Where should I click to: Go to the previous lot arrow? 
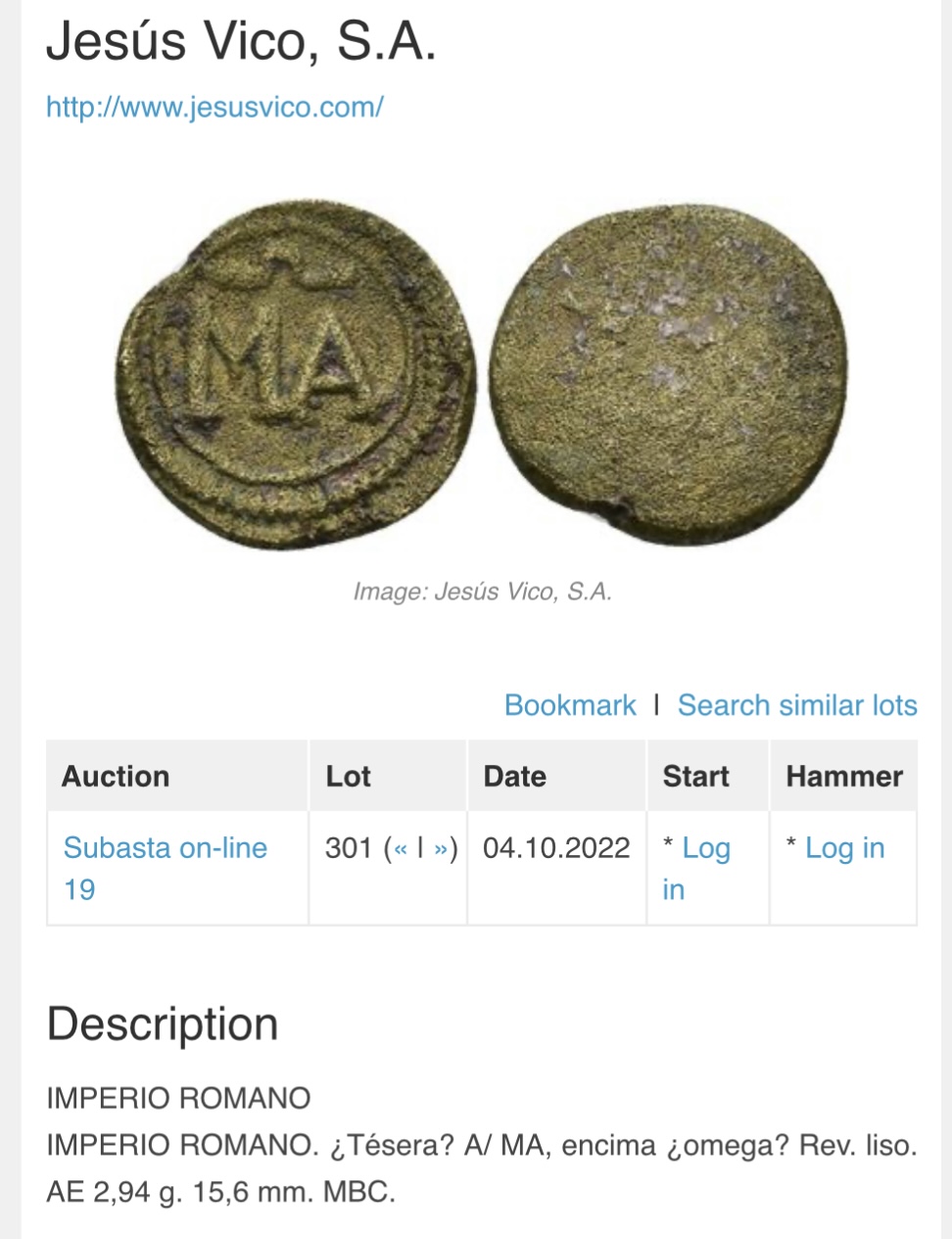point(400,848)
